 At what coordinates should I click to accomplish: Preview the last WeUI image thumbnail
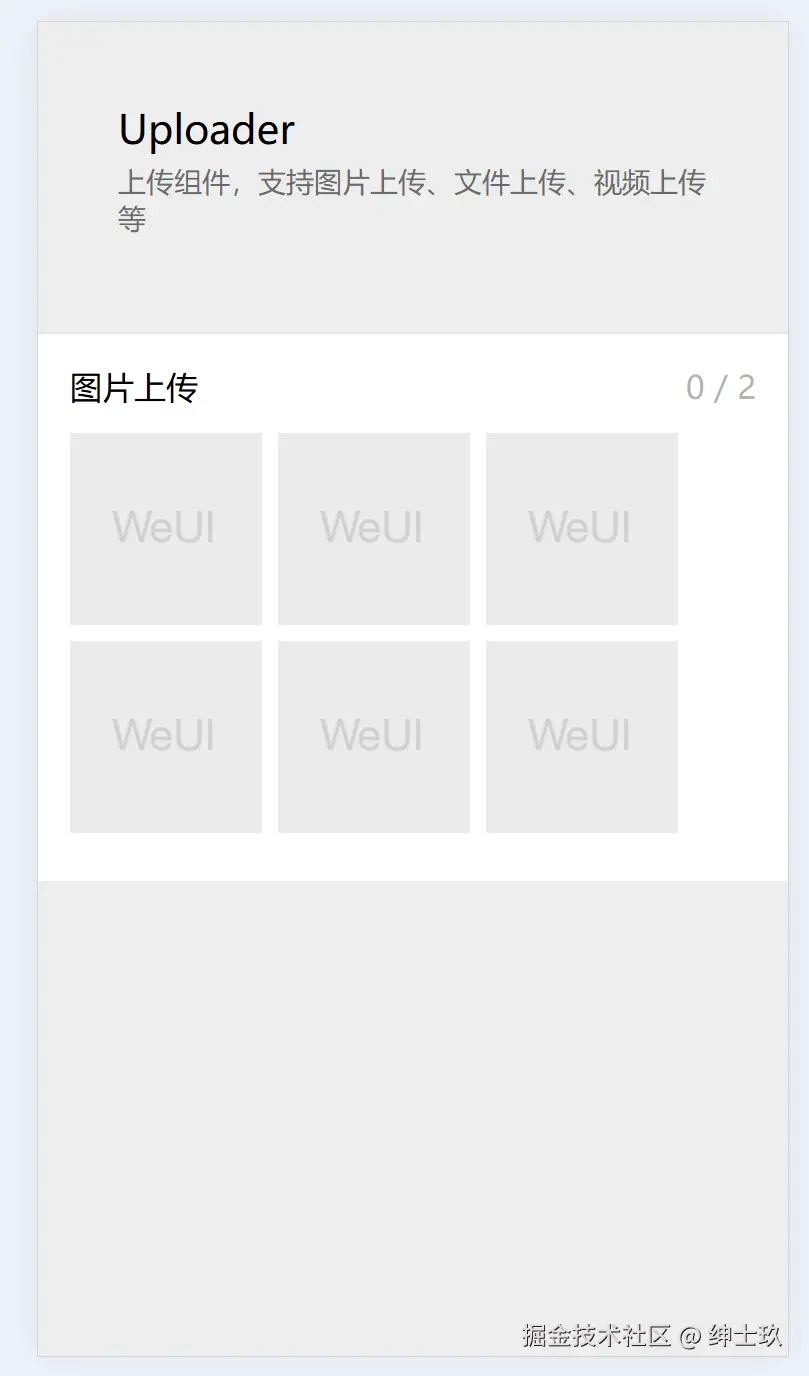[581, 736]
